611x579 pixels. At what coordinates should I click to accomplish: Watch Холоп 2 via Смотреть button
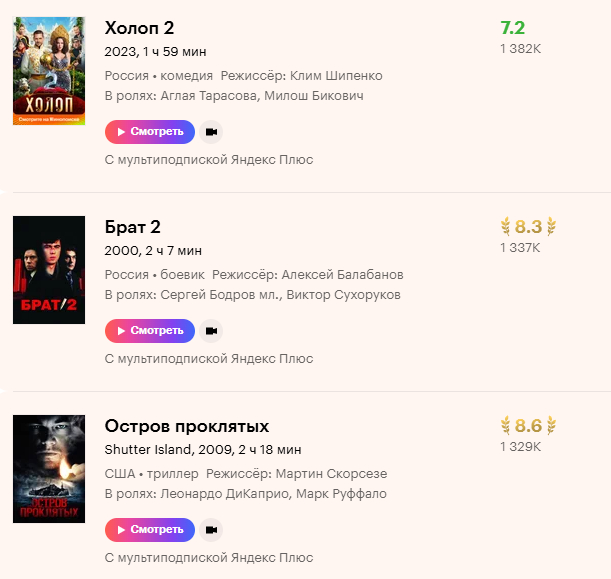pyautogui.click(x=149, y=131)
